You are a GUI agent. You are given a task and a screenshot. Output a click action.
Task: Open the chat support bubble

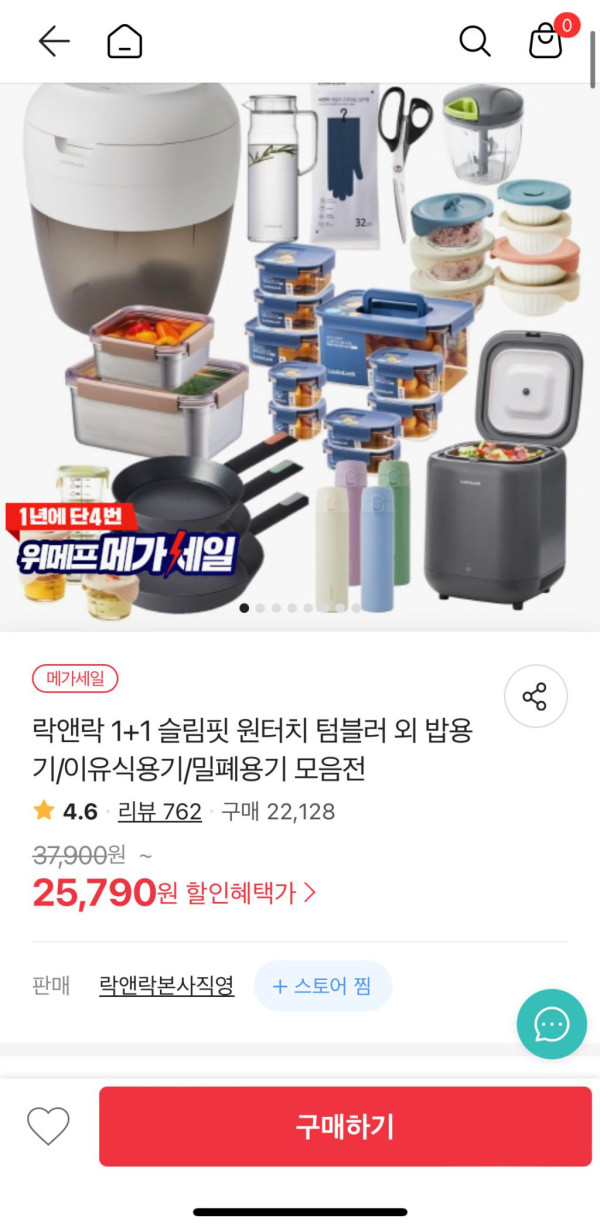click(551, 1024)
